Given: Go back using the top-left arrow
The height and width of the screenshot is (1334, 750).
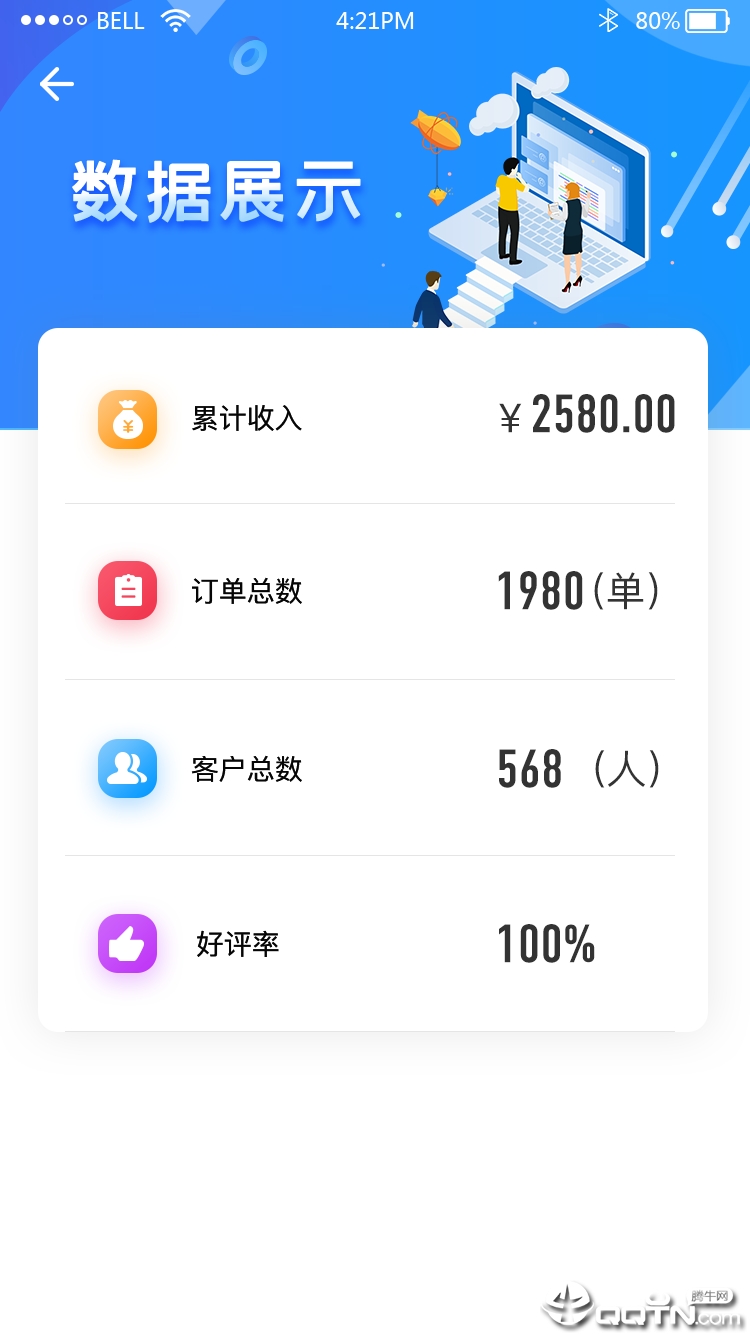Looking at the screenshot, I should [57, 85].
